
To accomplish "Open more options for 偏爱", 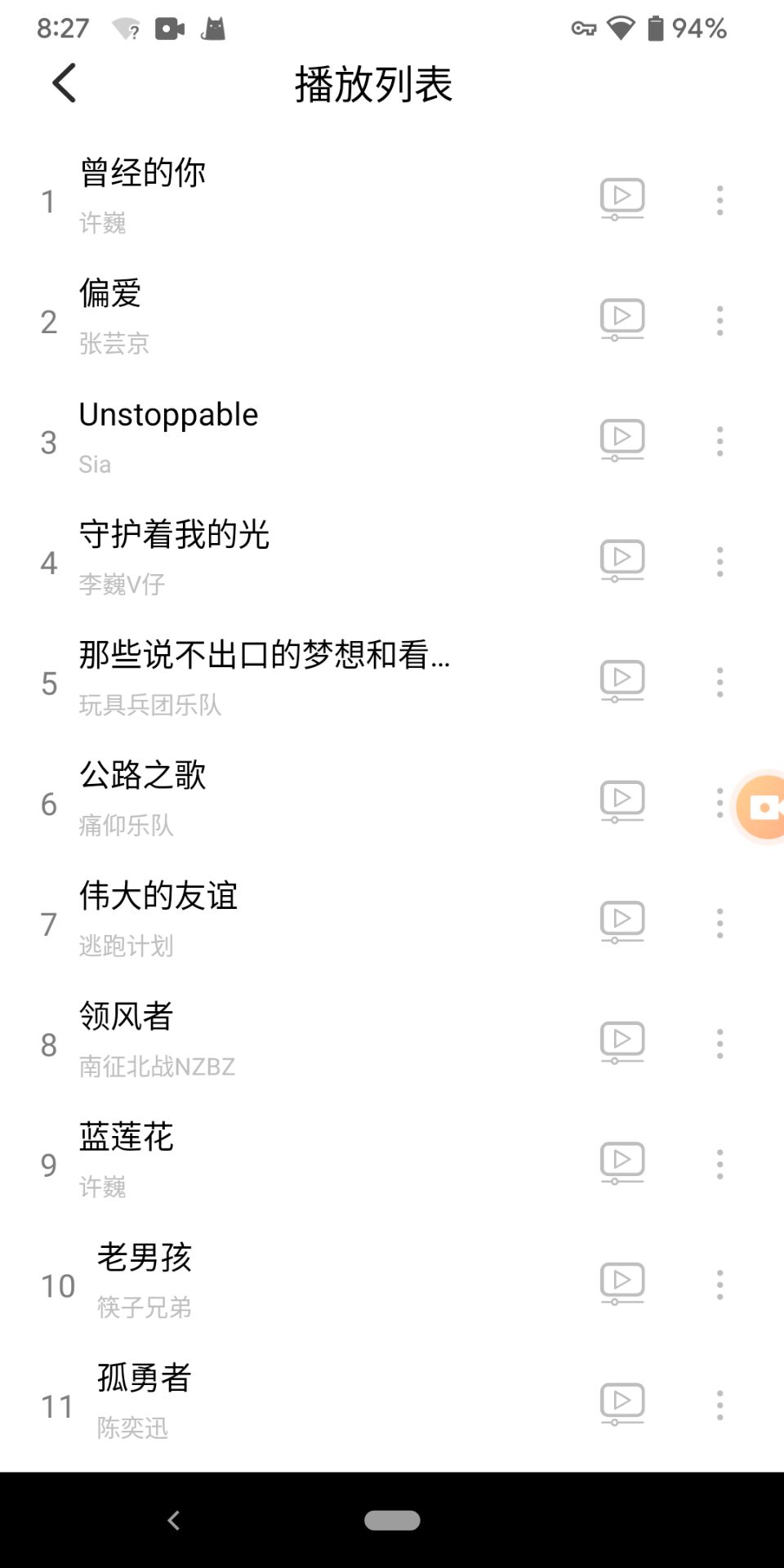I will pos(719,321).
